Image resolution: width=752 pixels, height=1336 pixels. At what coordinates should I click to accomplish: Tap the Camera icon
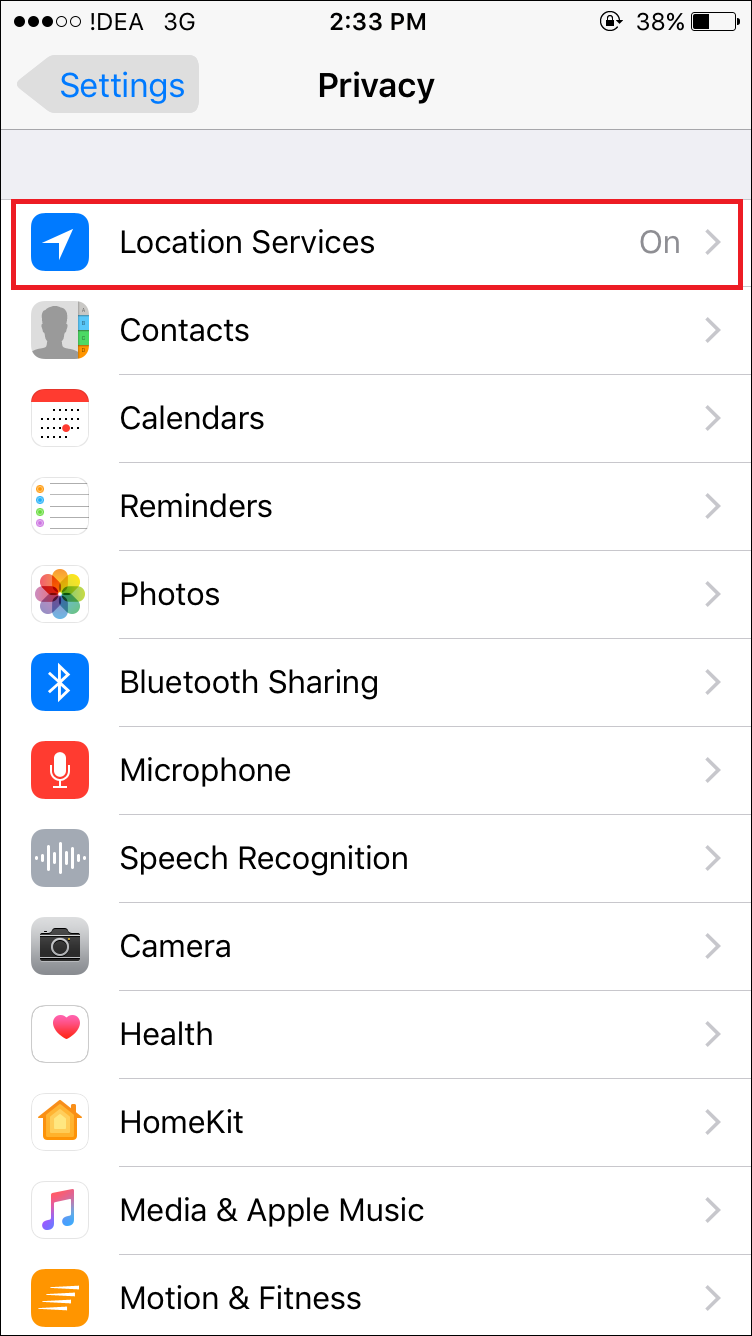pyautogui.click(x=59, y=946)
